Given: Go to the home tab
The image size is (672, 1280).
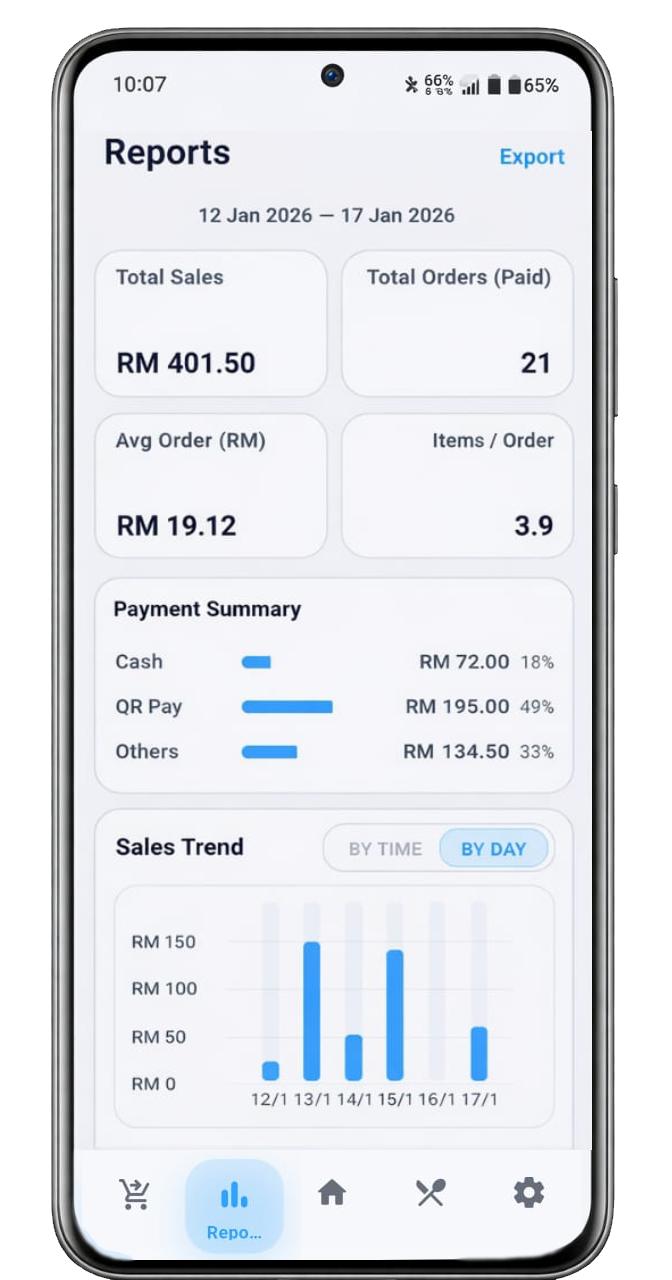Looking at the screenshot, I should tap(332, 1192).
